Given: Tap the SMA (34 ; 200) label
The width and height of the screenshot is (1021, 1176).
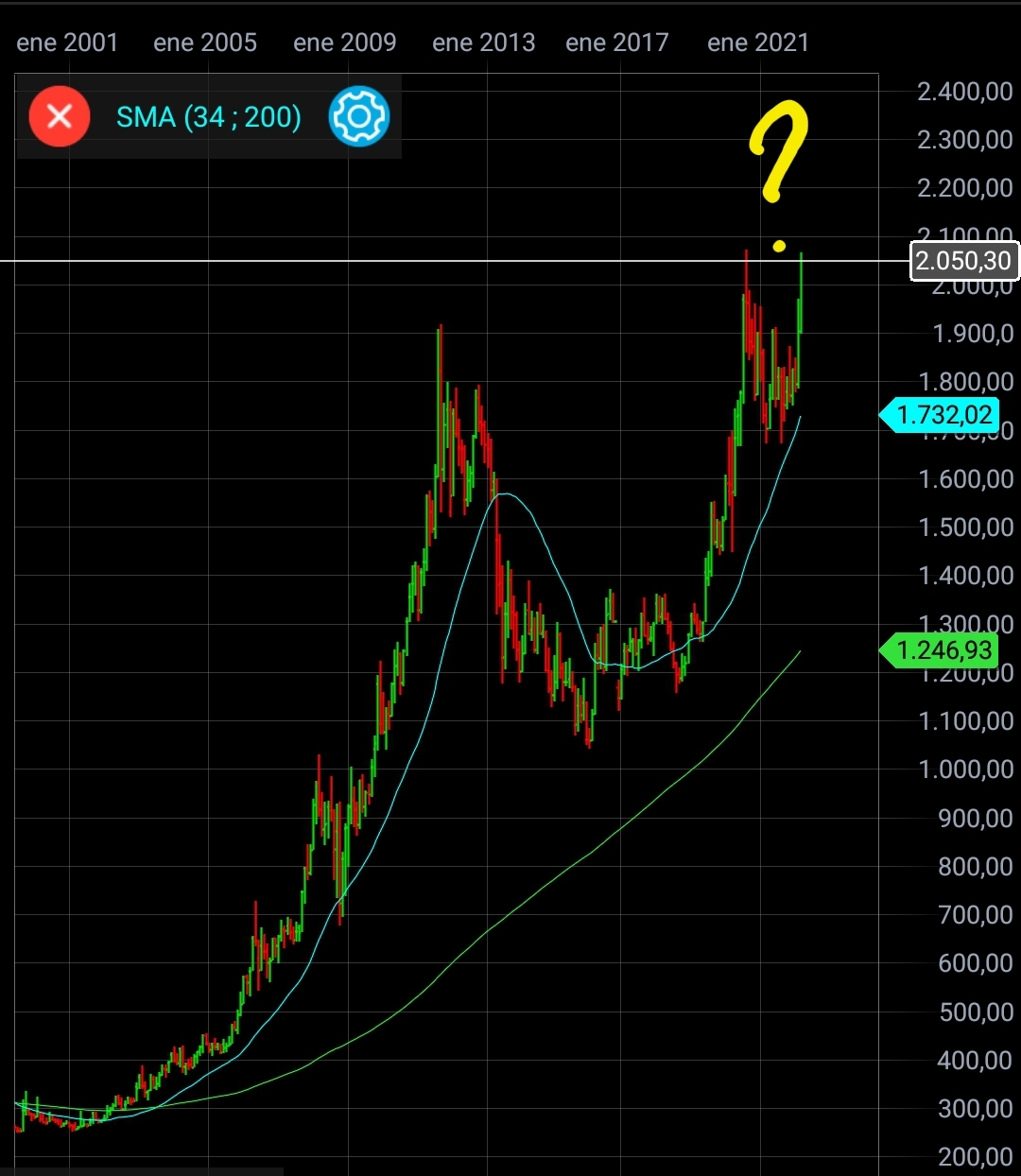Looking at the screenshot, I should [208, 117].
